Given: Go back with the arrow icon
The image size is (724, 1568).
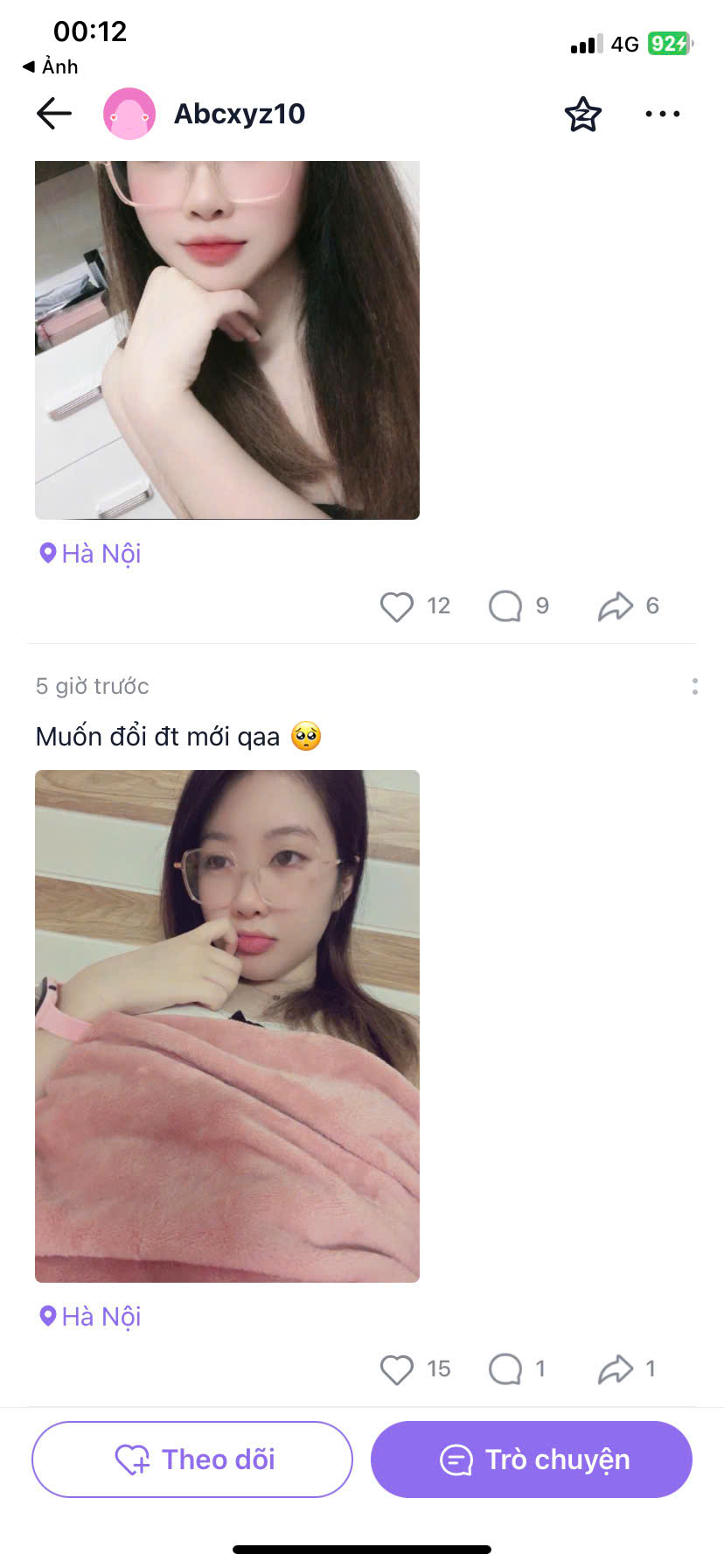Looking at the screenshot, I should coord(54,114).
